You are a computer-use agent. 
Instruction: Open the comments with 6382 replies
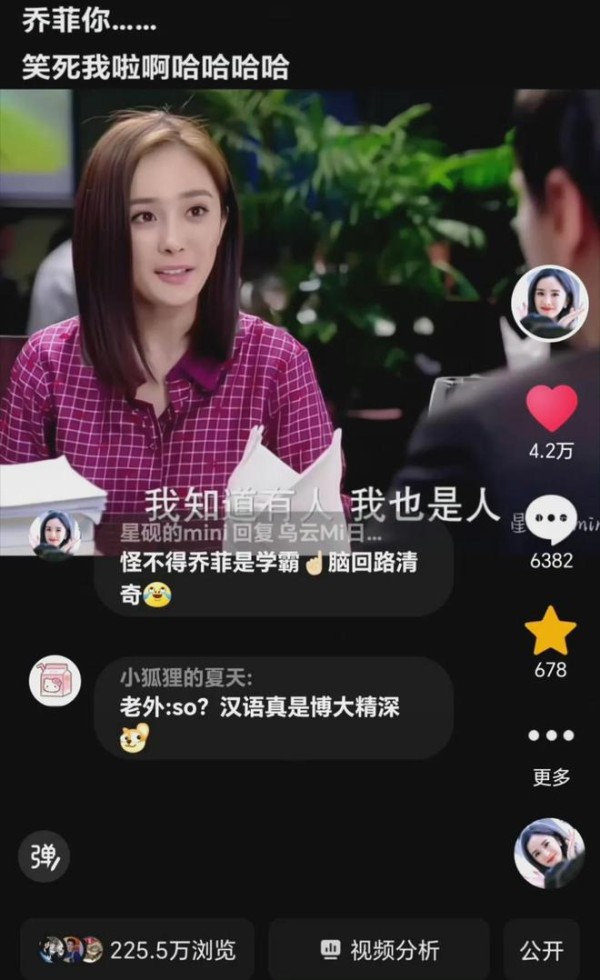point(551,520)
